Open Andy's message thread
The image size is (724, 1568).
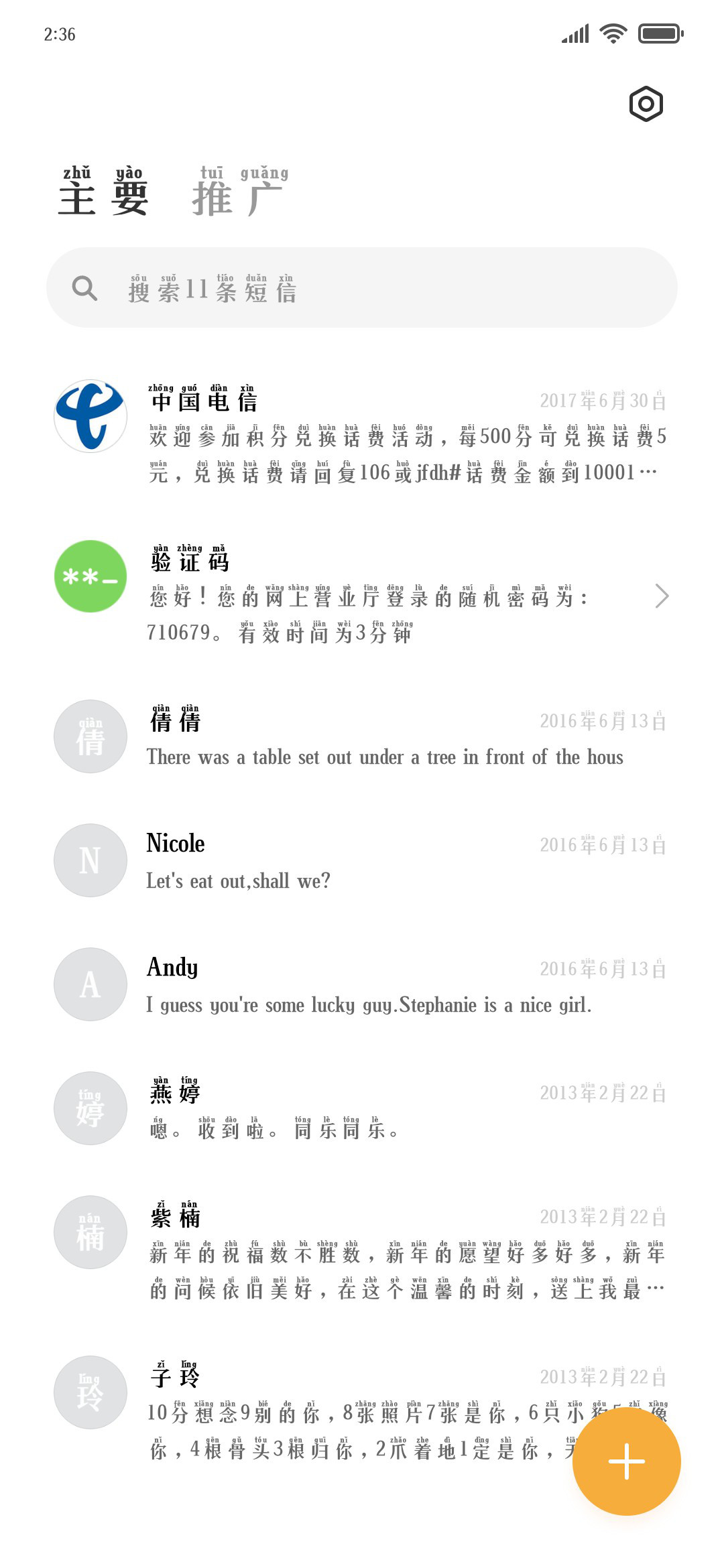click(x=362, y=984)
